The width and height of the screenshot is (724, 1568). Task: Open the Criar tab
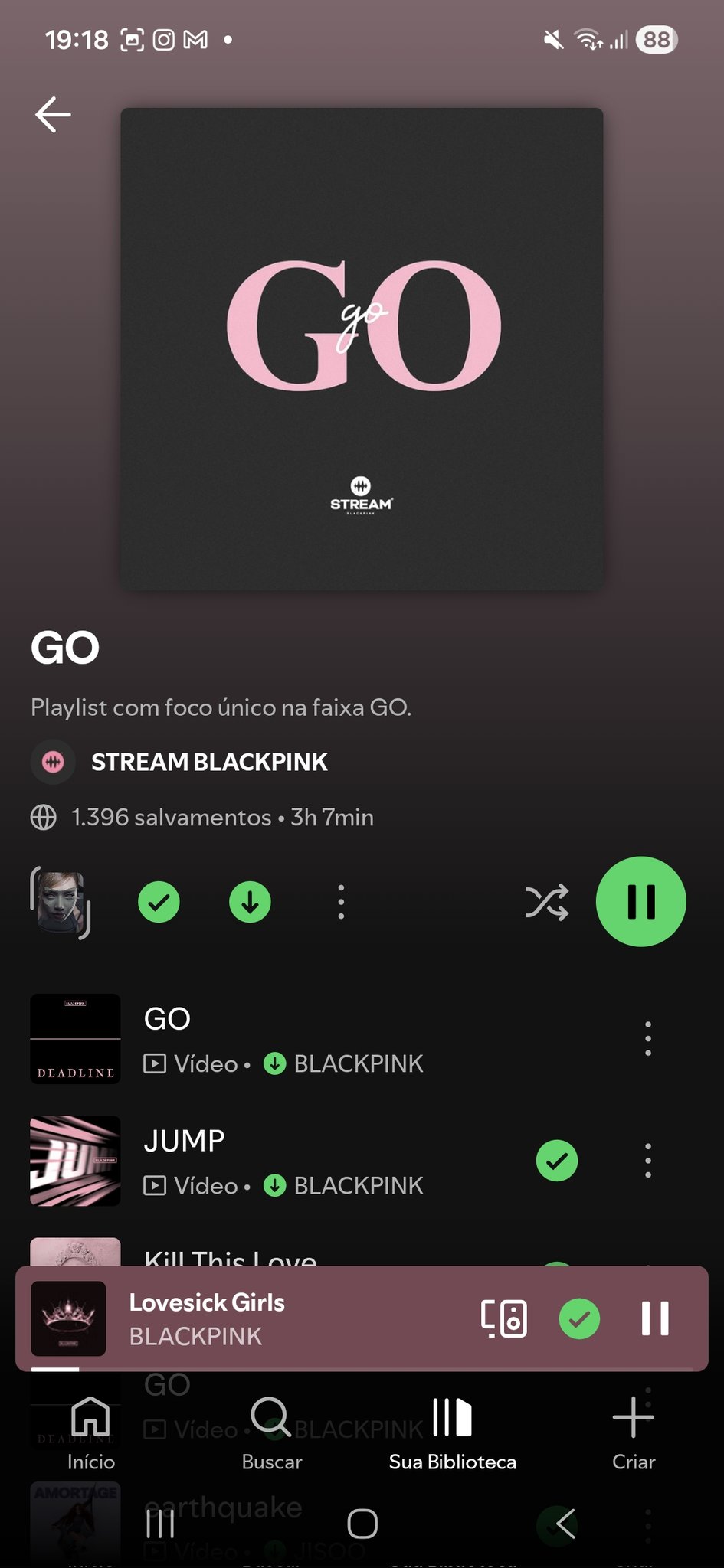634,1433
